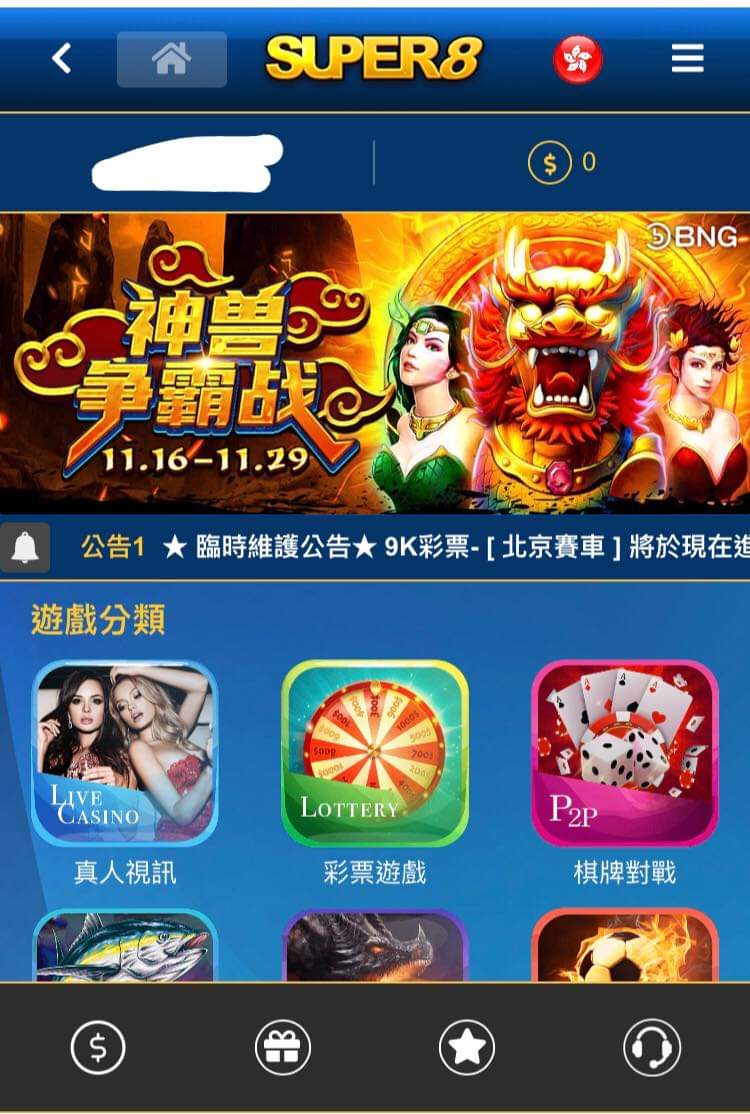
Task: Open the 神兽争霸战 promotion banner
Action: tap(375, 362)
